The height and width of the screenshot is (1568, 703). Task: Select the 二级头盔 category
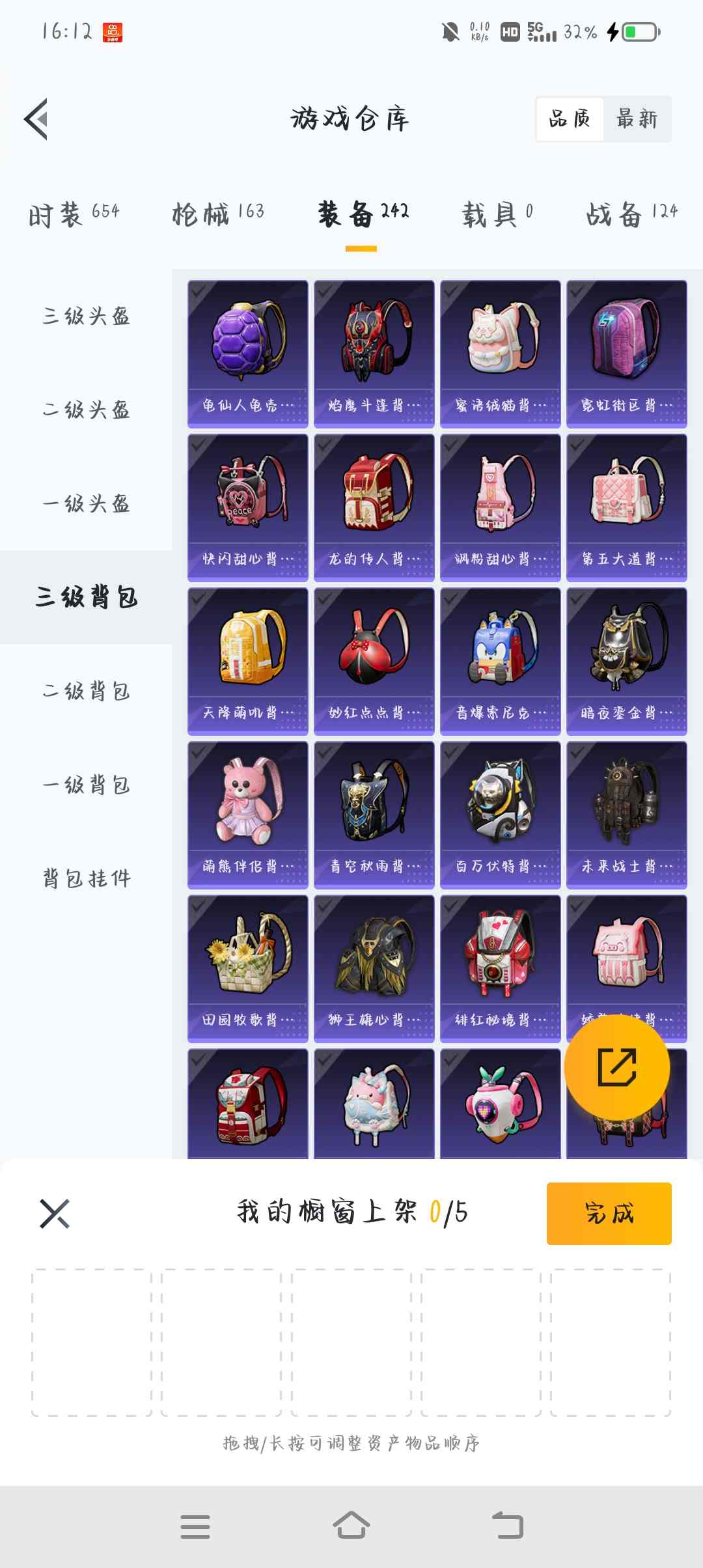(x=86, y=410)
